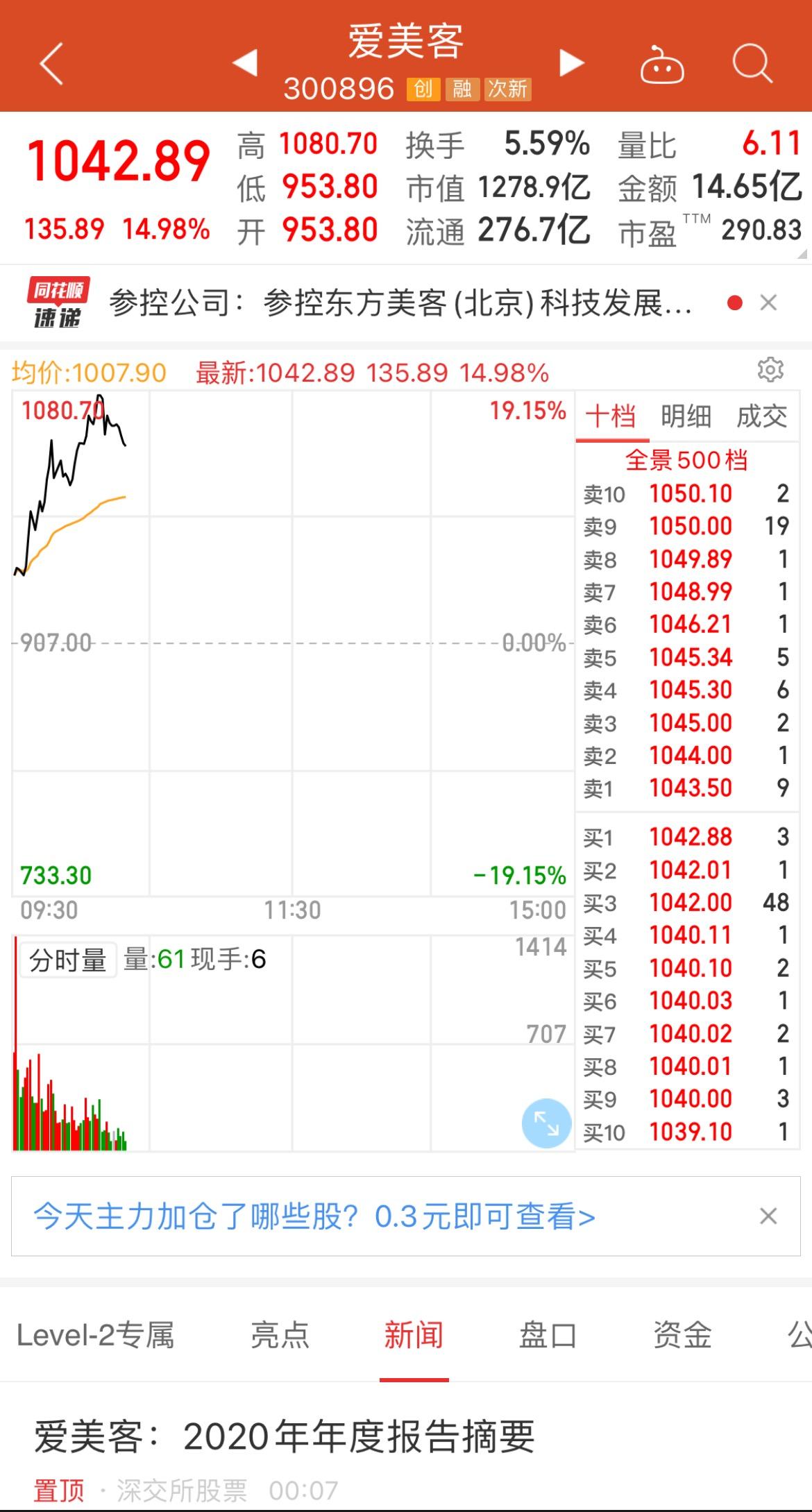Image resolution: width=812 pixels, height=1512 pixels.
Task: Go back using the top-left arrow
Action: coord(51,63)
